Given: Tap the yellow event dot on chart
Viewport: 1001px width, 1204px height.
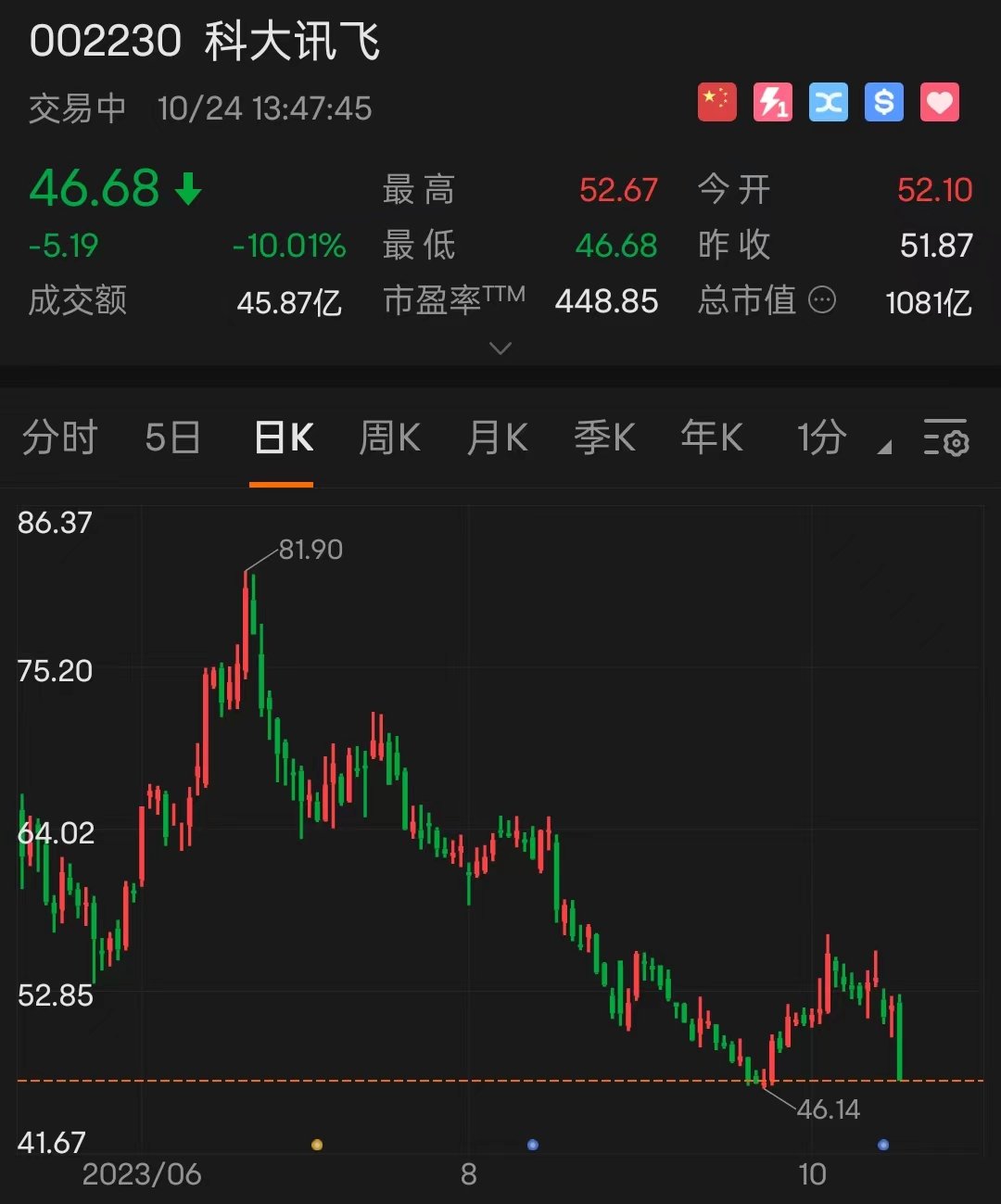Looking at the screenshot, I should (x=317, y=1145).
